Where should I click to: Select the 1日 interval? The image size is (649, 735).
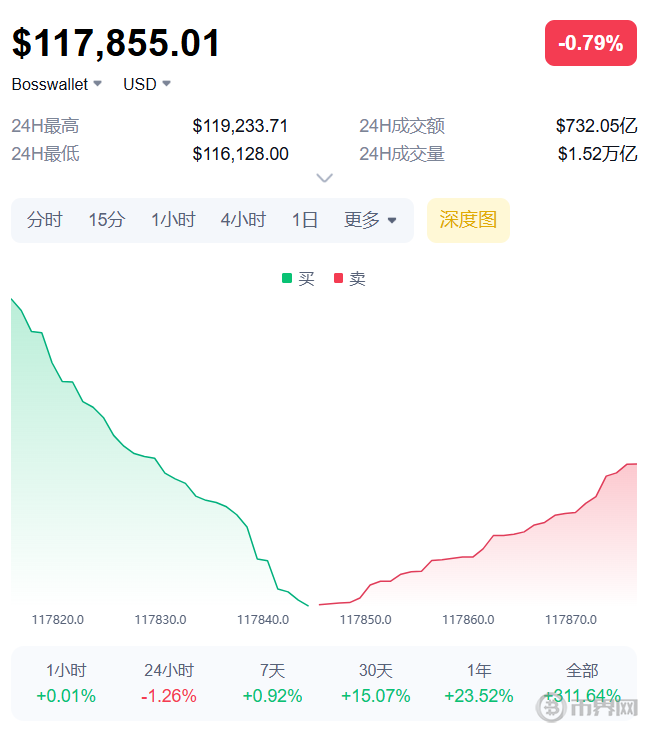pos(305,220)
